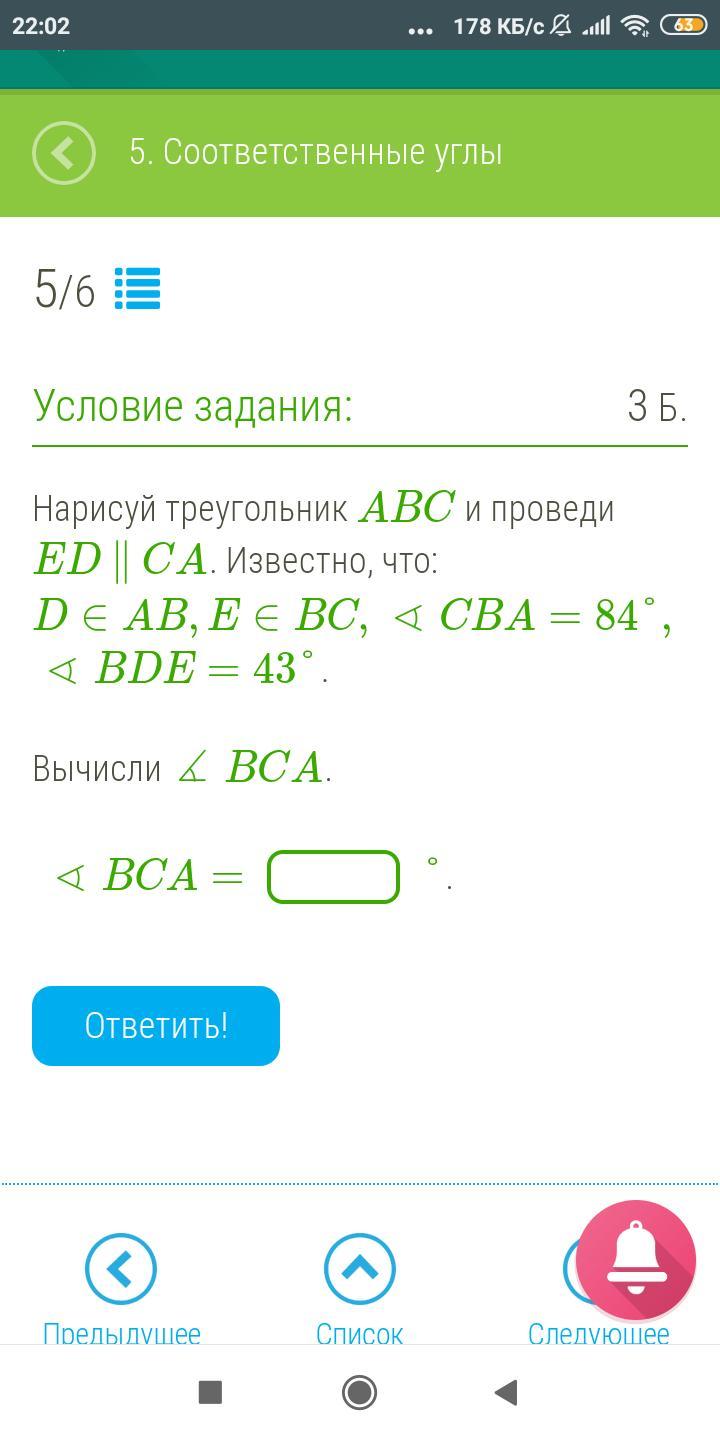Tap the pink notification bell button
720x1440 pixels.
(x=636, y=1260)
